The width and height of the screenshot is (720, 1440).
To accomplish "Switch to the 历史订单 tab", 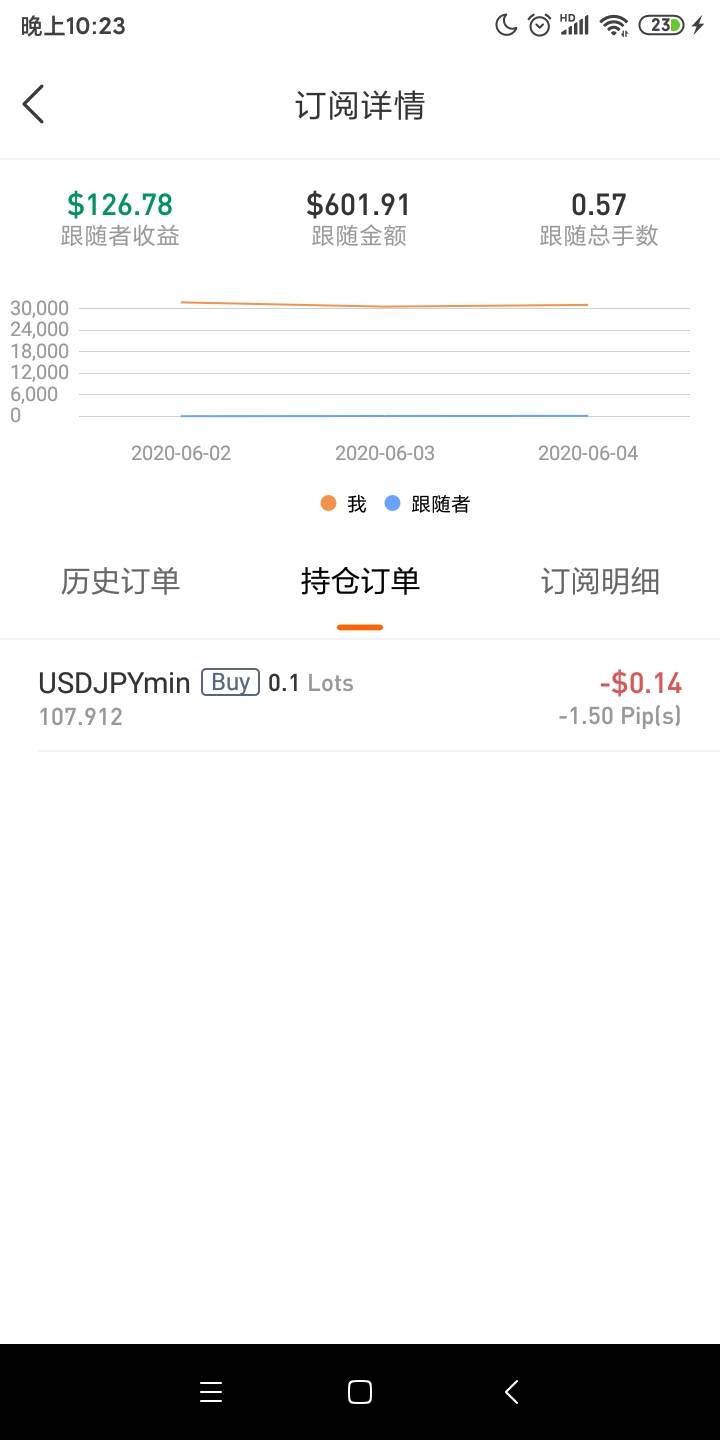I will (x=120, y=581).
